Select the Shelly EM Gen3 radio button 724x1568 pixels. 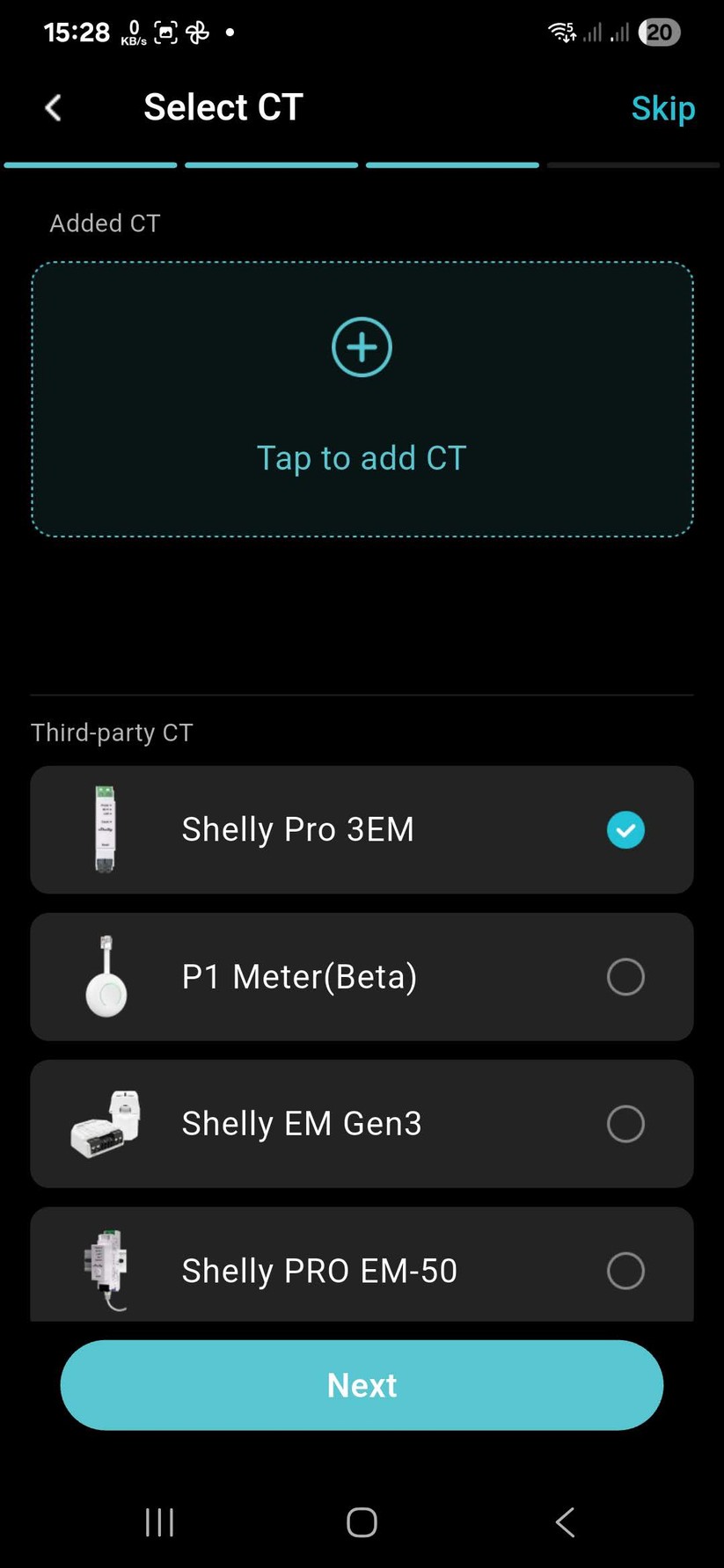pos(625,1123)
